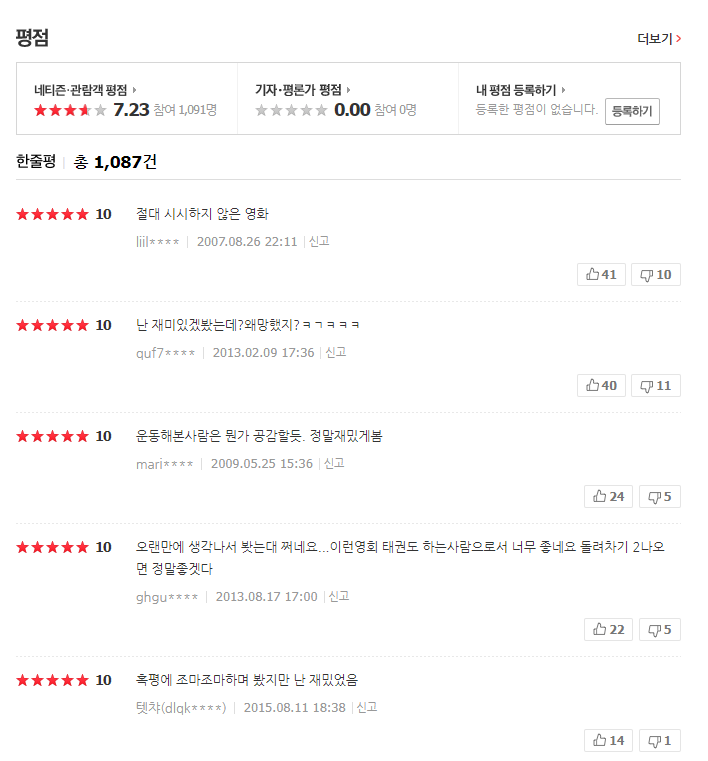708x761 pixels.
Task: Dislike the review by liil****
Action: 655,274
